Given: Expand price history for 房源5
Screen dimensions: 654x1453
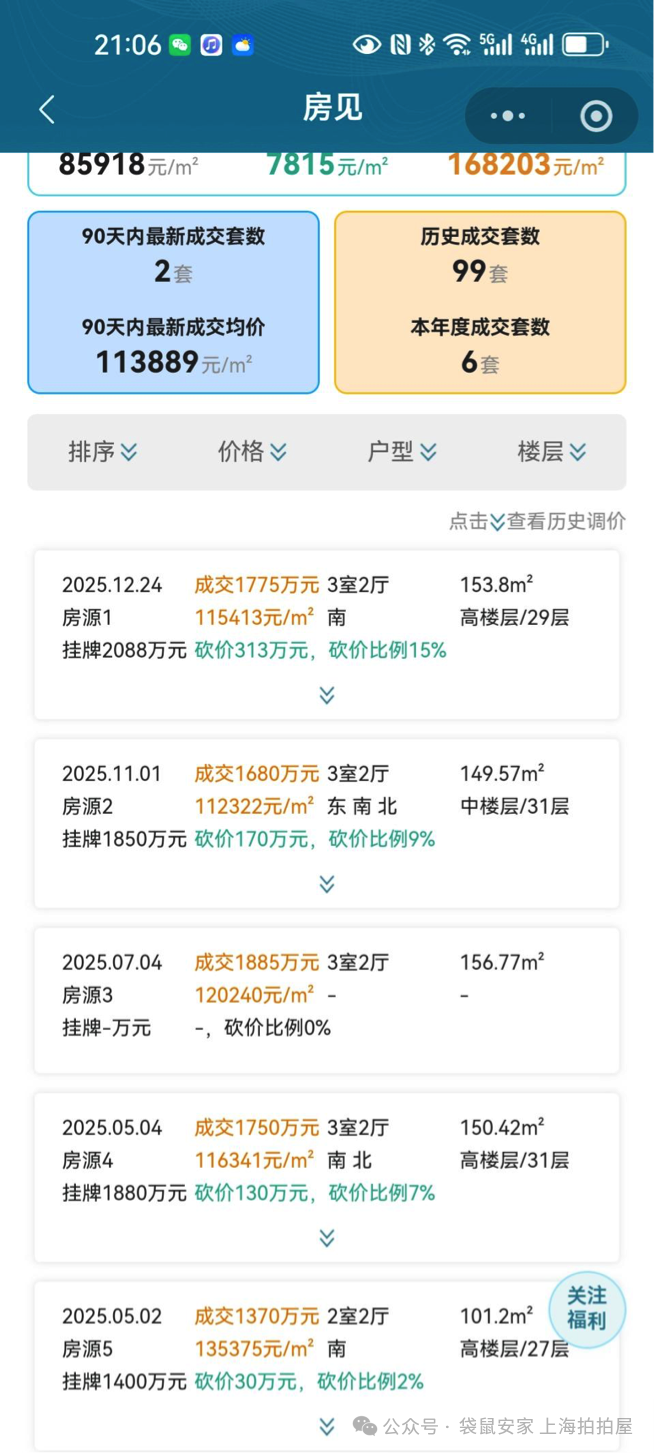Looking at the screenshot, I should (x=327, y=1426).
